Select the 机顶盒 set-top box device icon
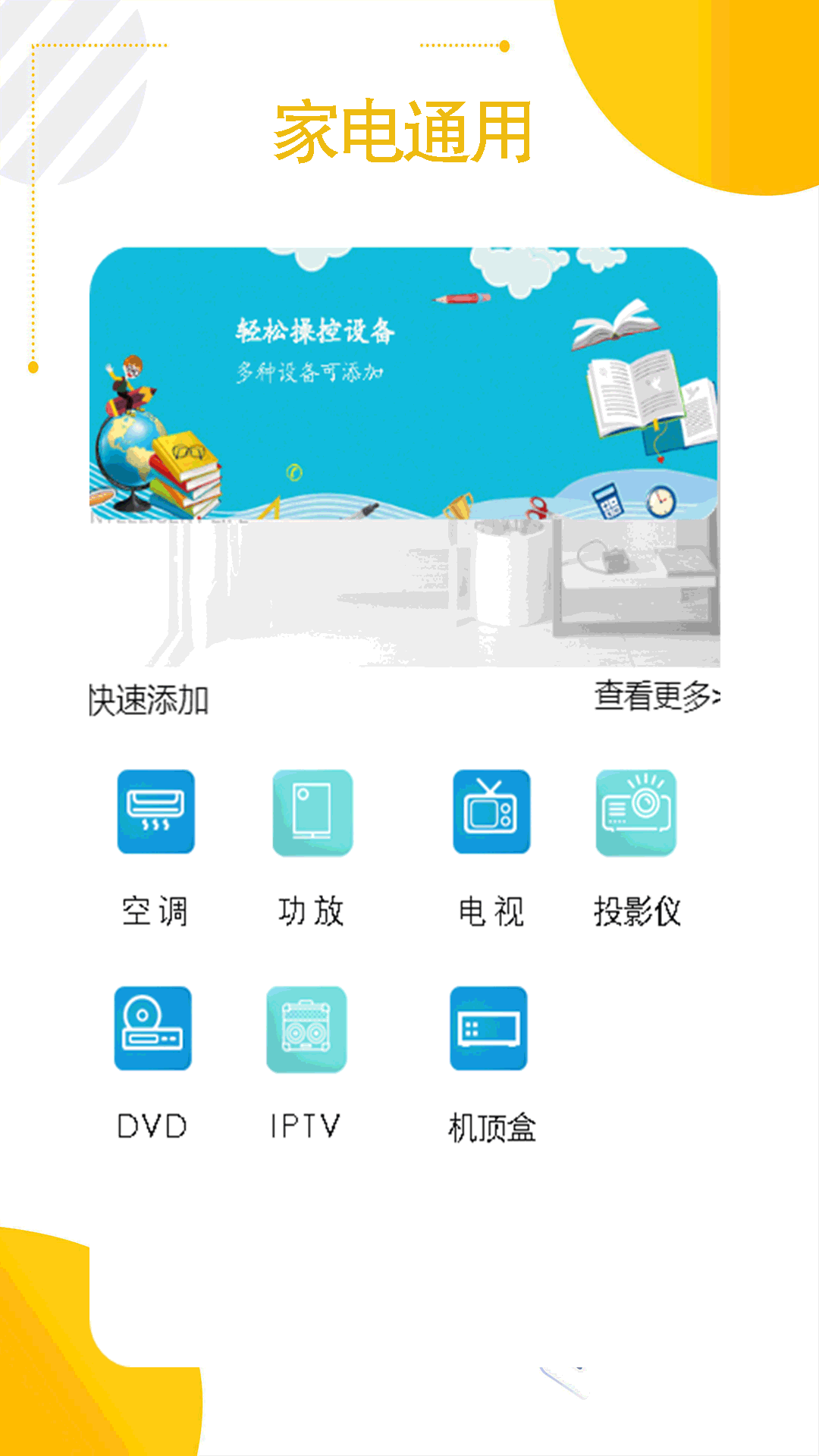 (x=491, y=1028)
